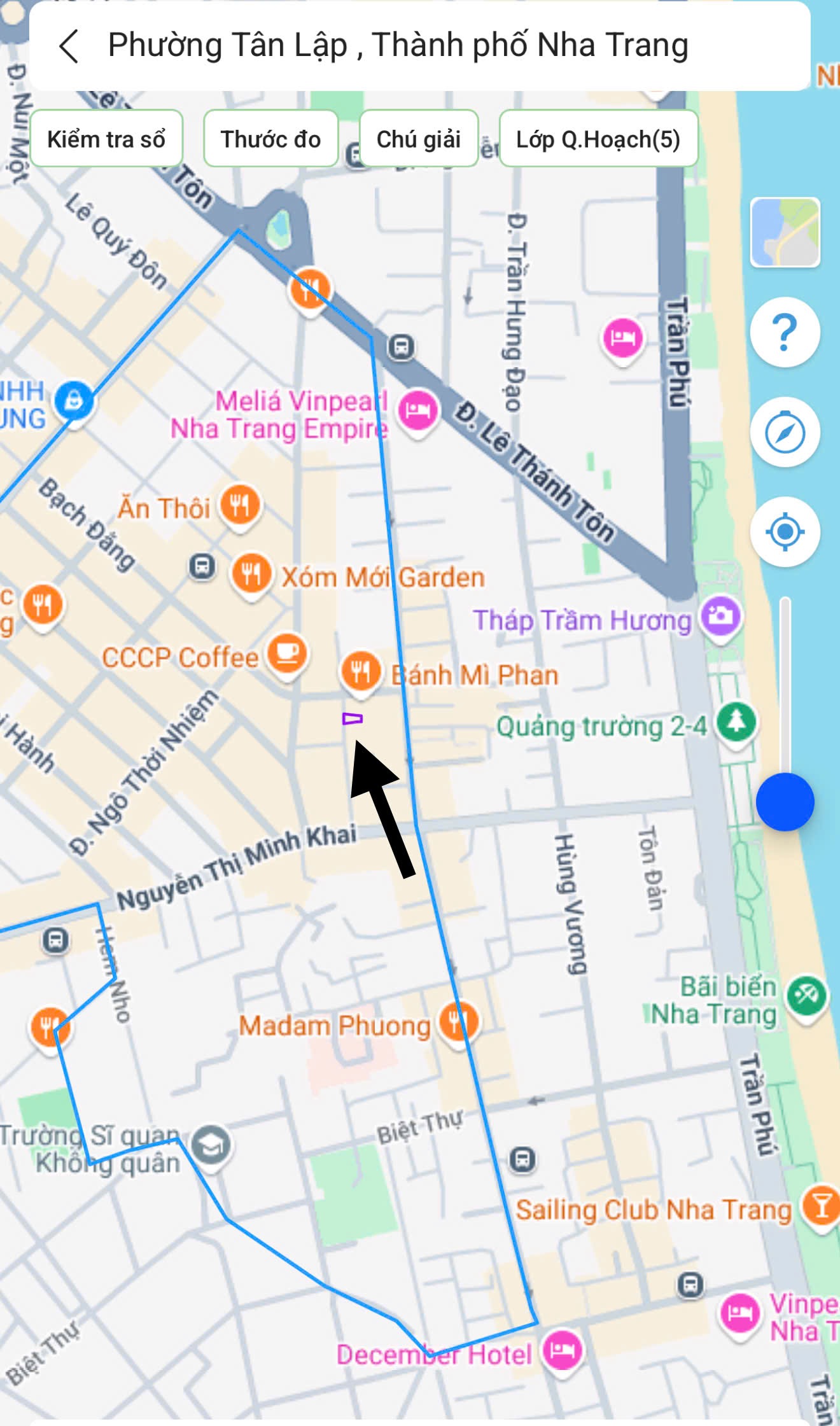Viewport: 840px width, 1426px height.
Task: Open Lớp Q.Hoạch(5) planning layers
Action: pyautogui.click(x=598, y=139)
